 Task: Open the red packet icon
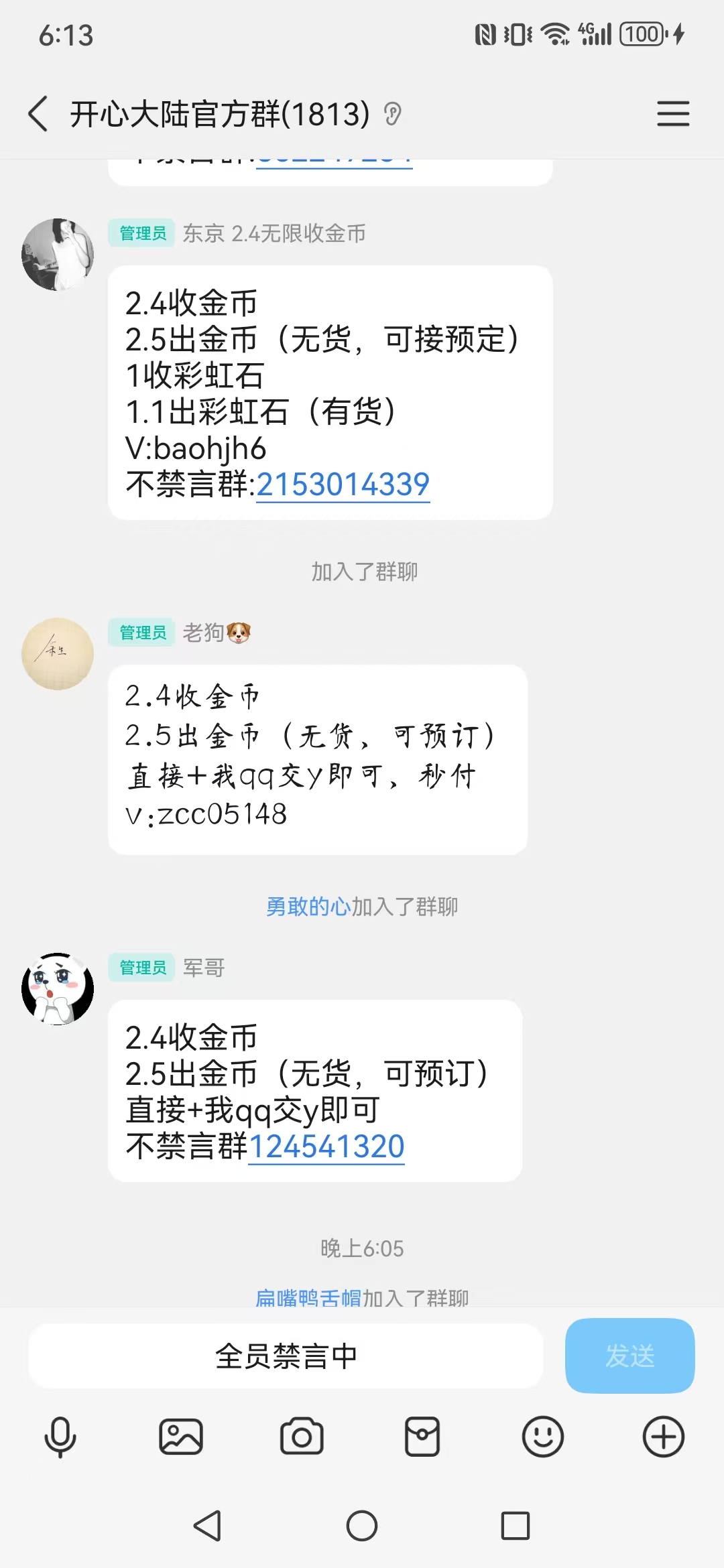(x=422, y=1436)
